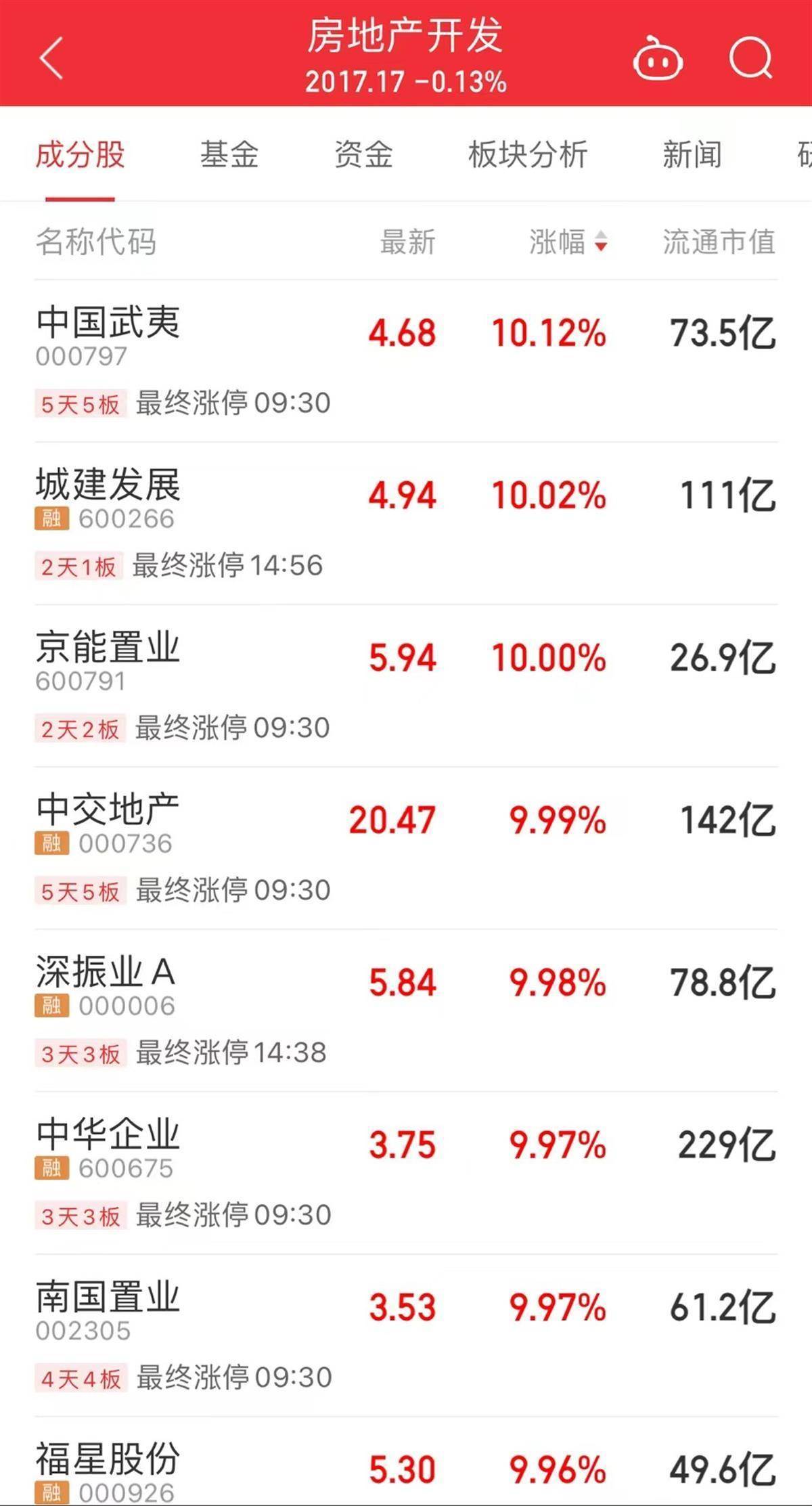
Task: View the 京能置业 stock row
Action: [x=108, y=648]
